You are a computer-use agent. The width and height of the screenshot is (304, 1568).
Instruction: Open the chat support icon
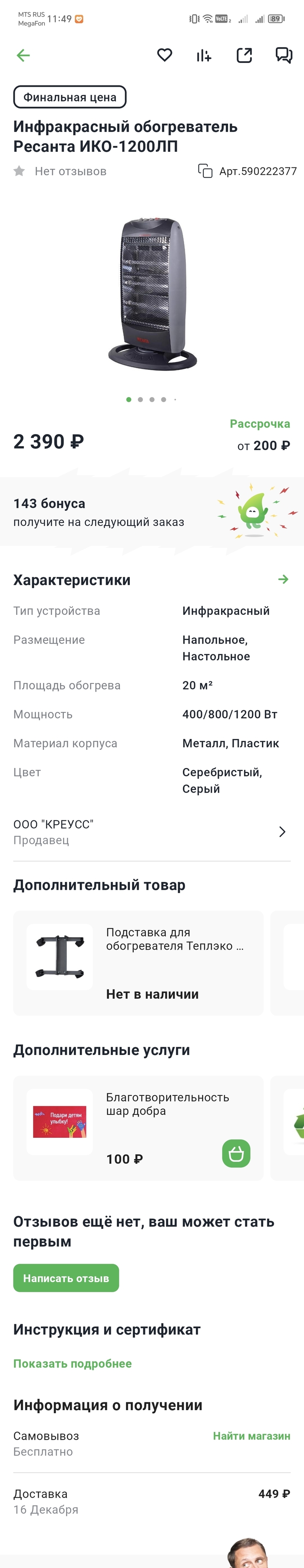[x=283, y=56]
